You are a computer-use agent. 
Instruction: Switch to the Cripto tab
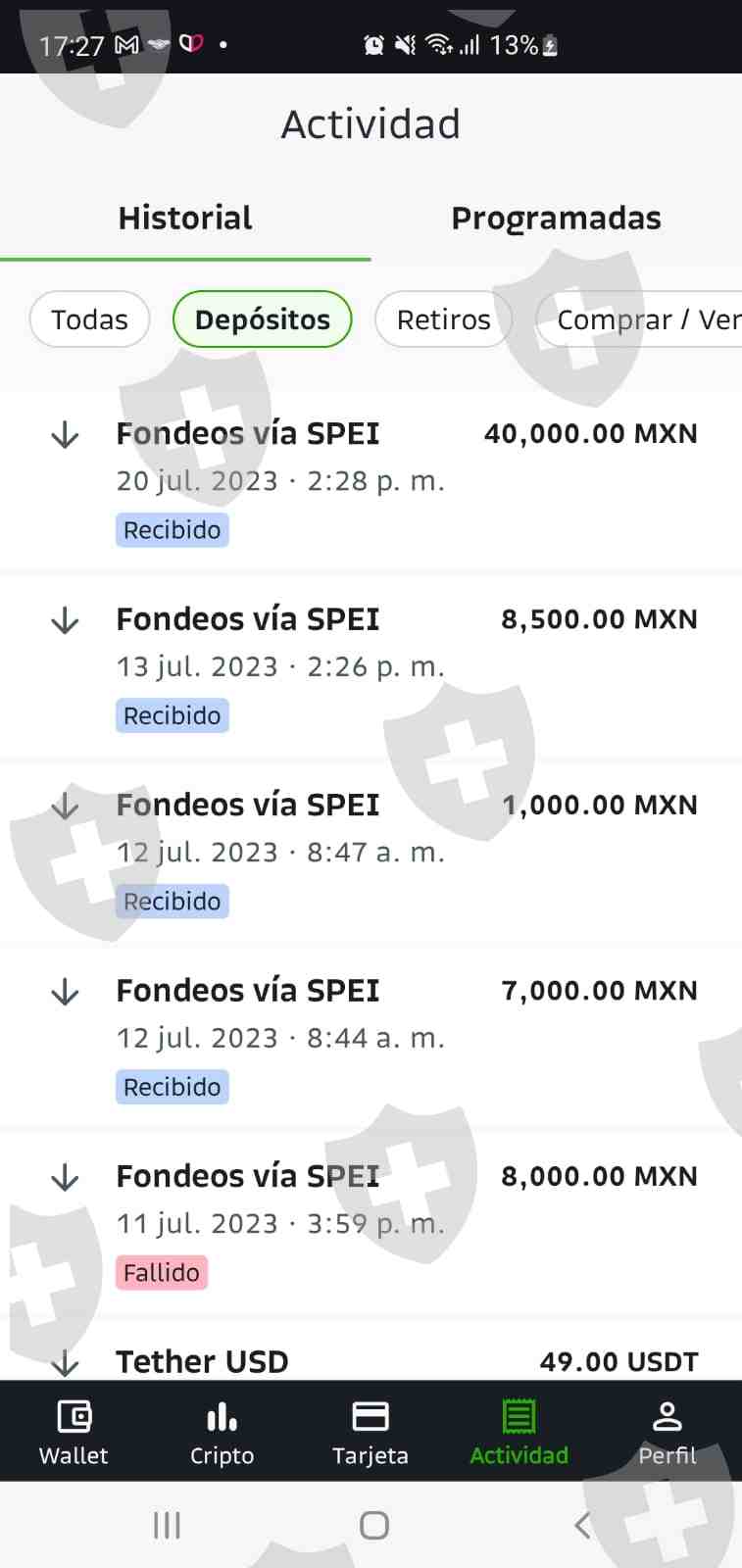pos(222,1432)
